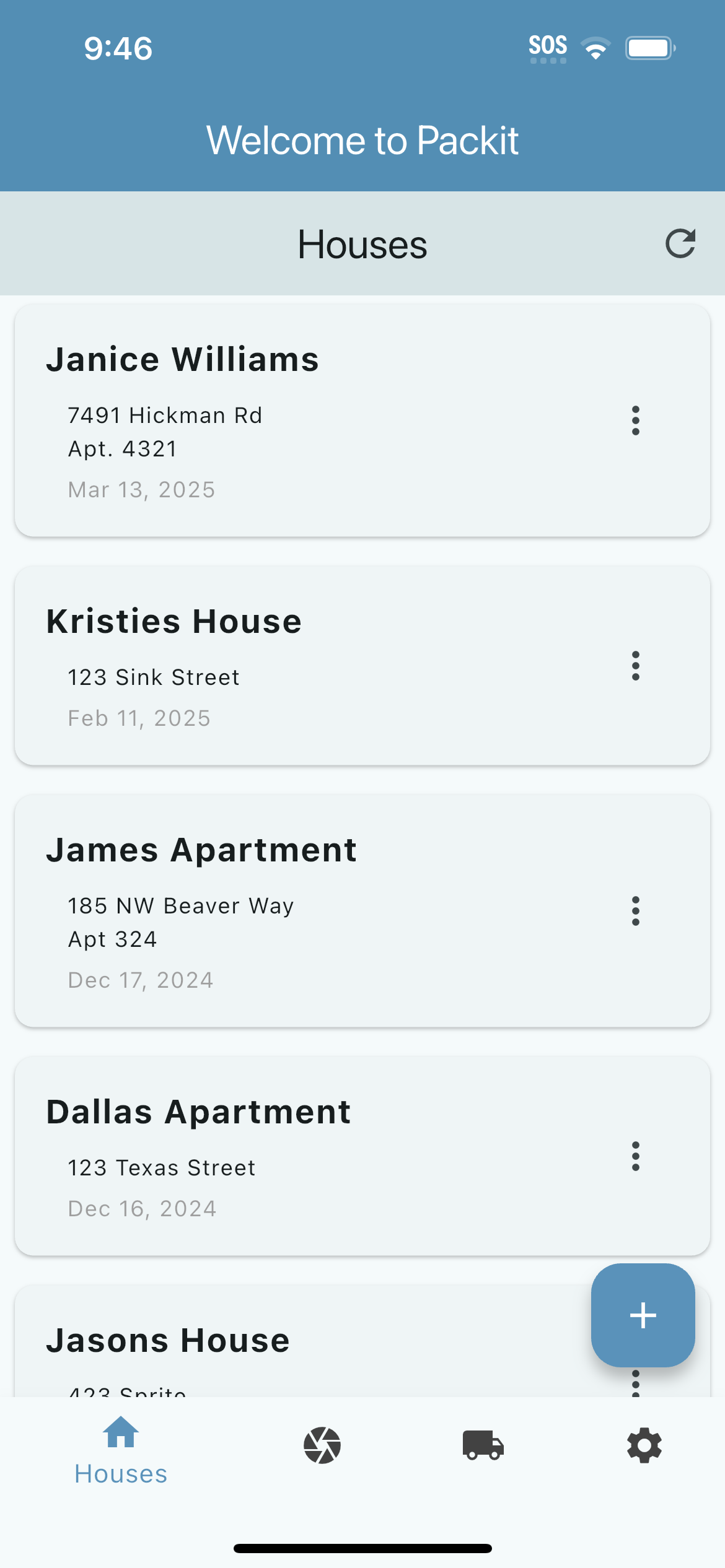Open options menu for Janice Williams

tap(636, 421)
